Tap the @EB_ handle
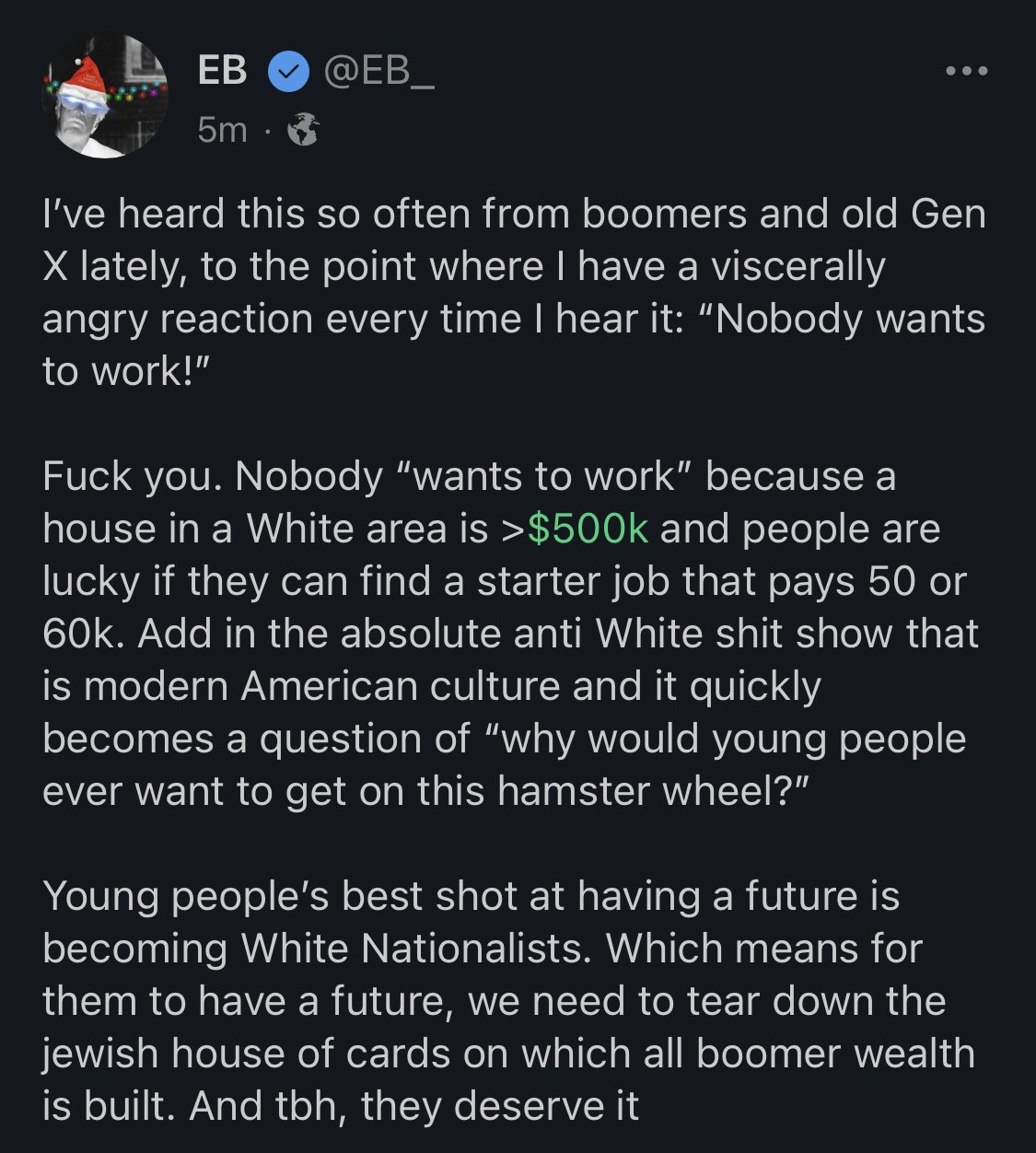 coord(378,72)
